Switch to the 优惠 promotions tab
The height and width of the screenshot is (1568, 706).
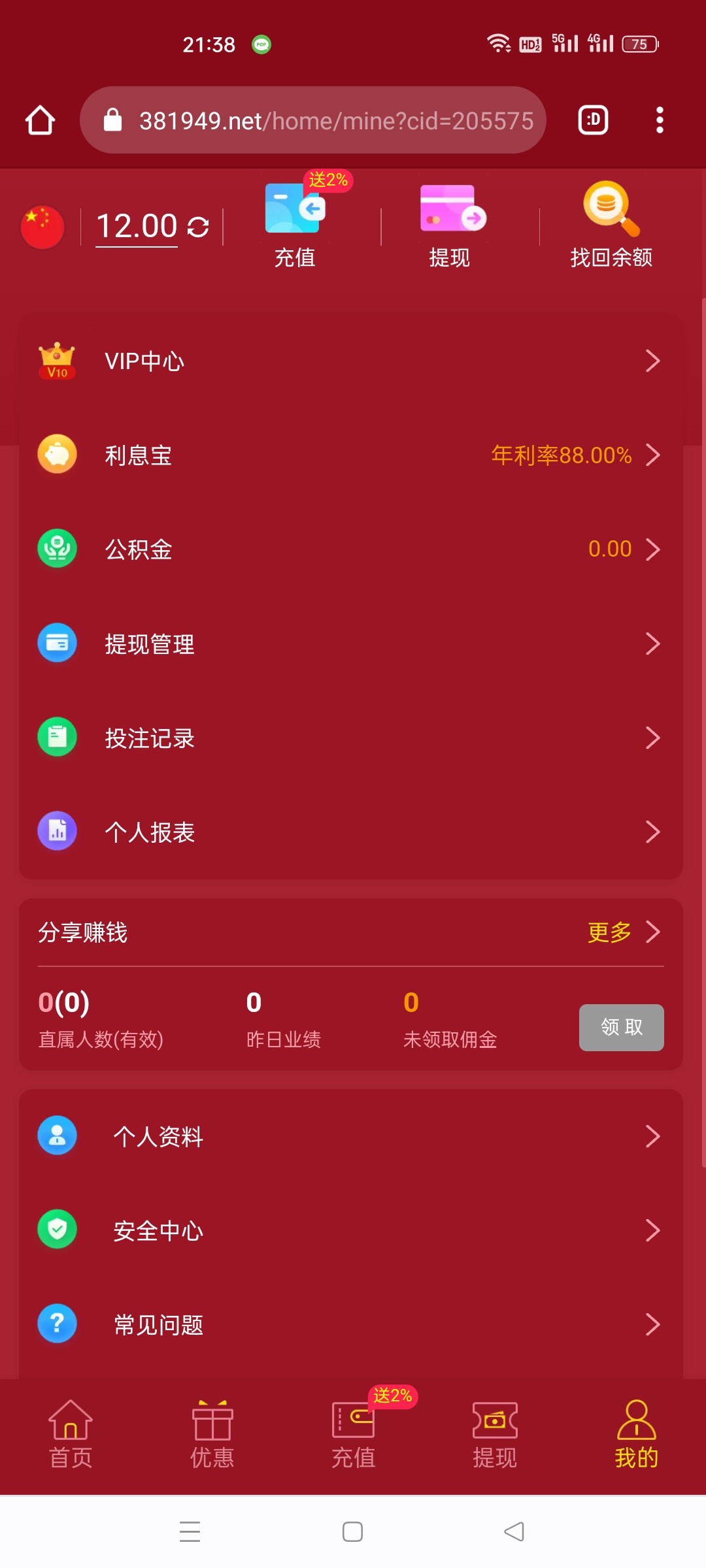pos(212,1434)
